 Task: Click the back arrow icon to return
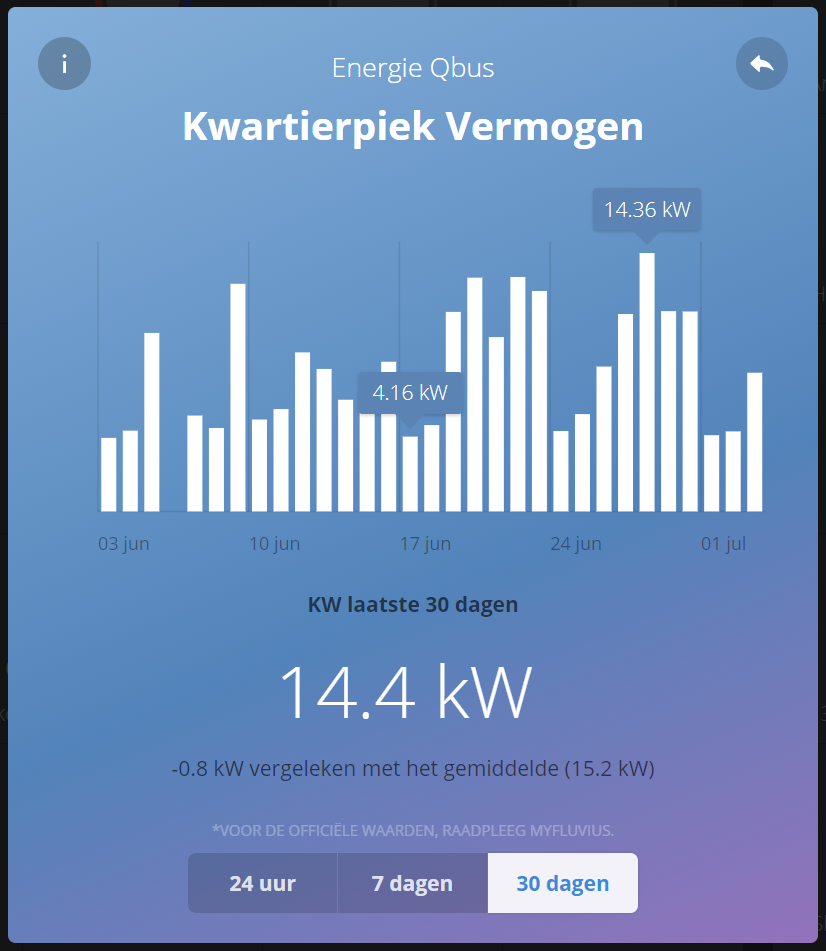(761, 63)
